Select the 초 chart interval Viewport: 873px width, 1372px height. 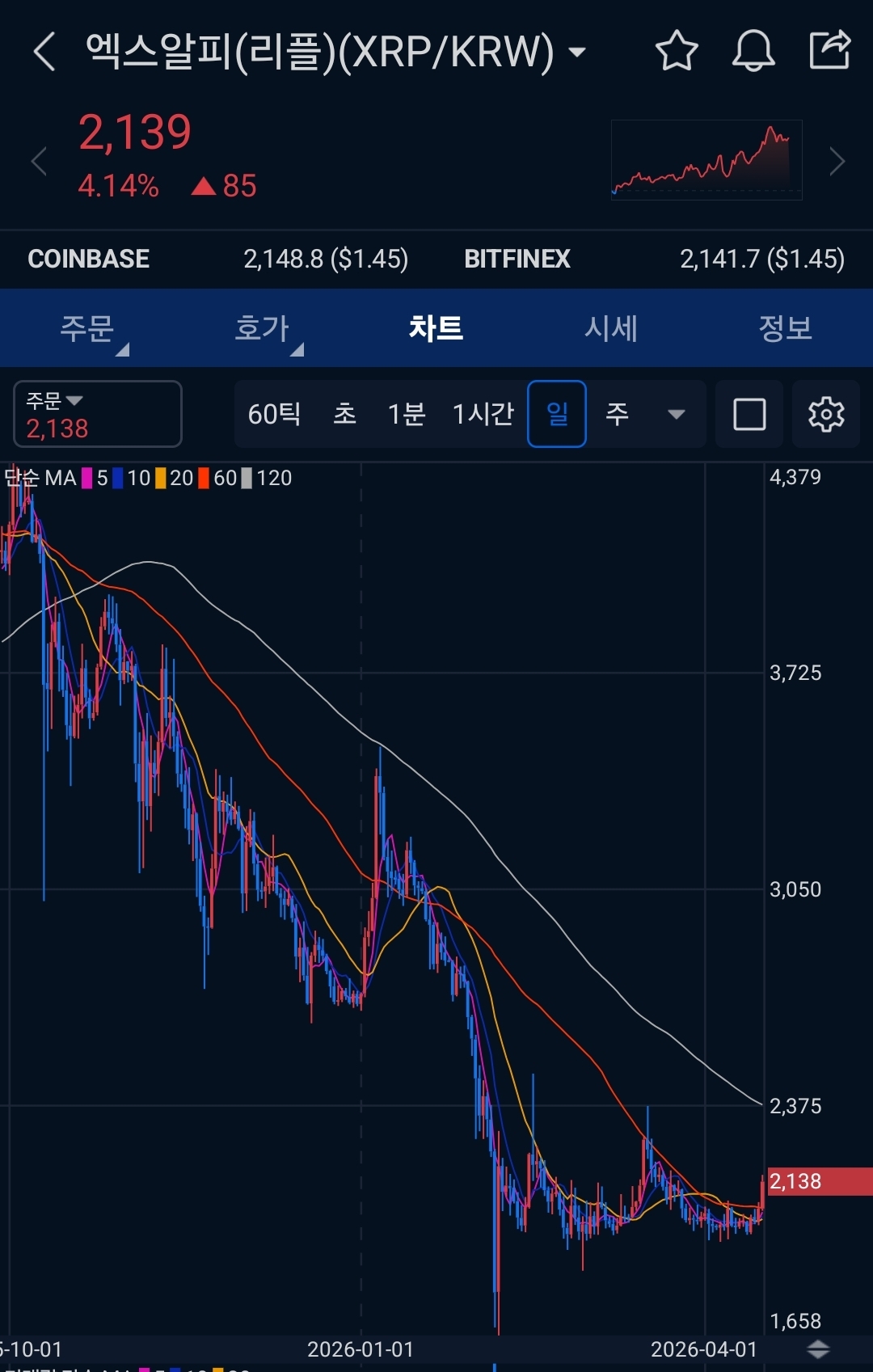(345, 414)
